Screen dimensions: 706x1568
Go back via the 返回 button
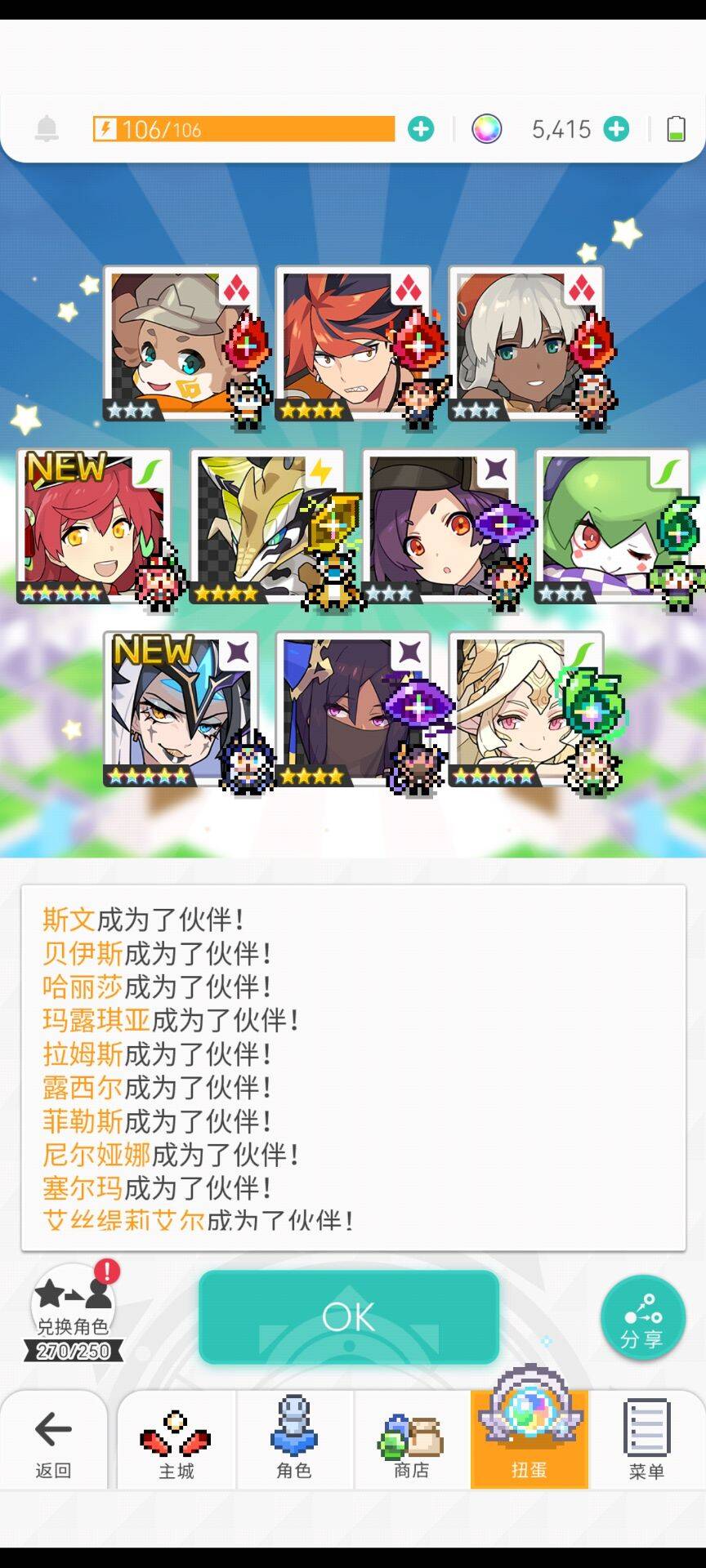pos(53,1442)
